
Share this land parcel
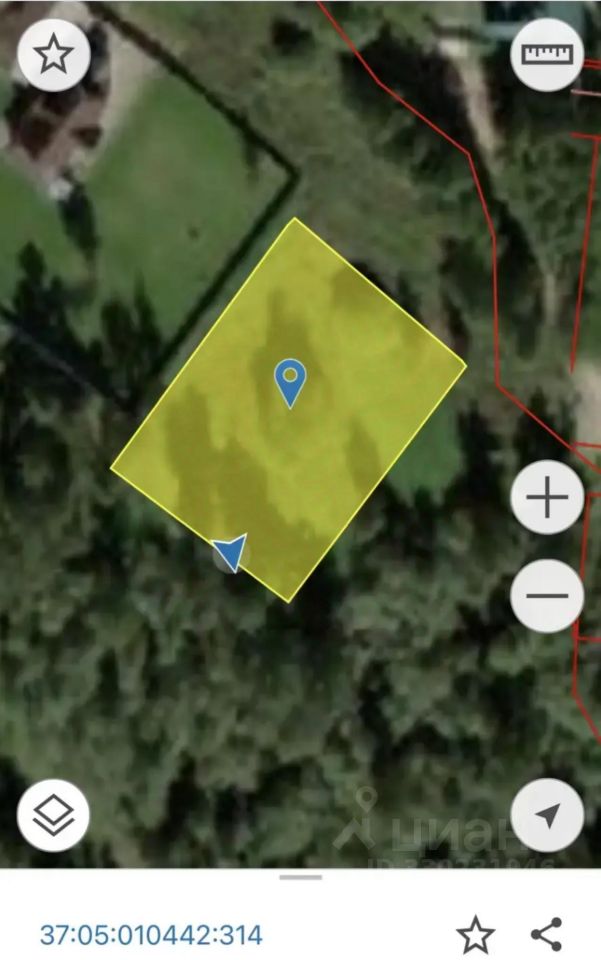547,934
